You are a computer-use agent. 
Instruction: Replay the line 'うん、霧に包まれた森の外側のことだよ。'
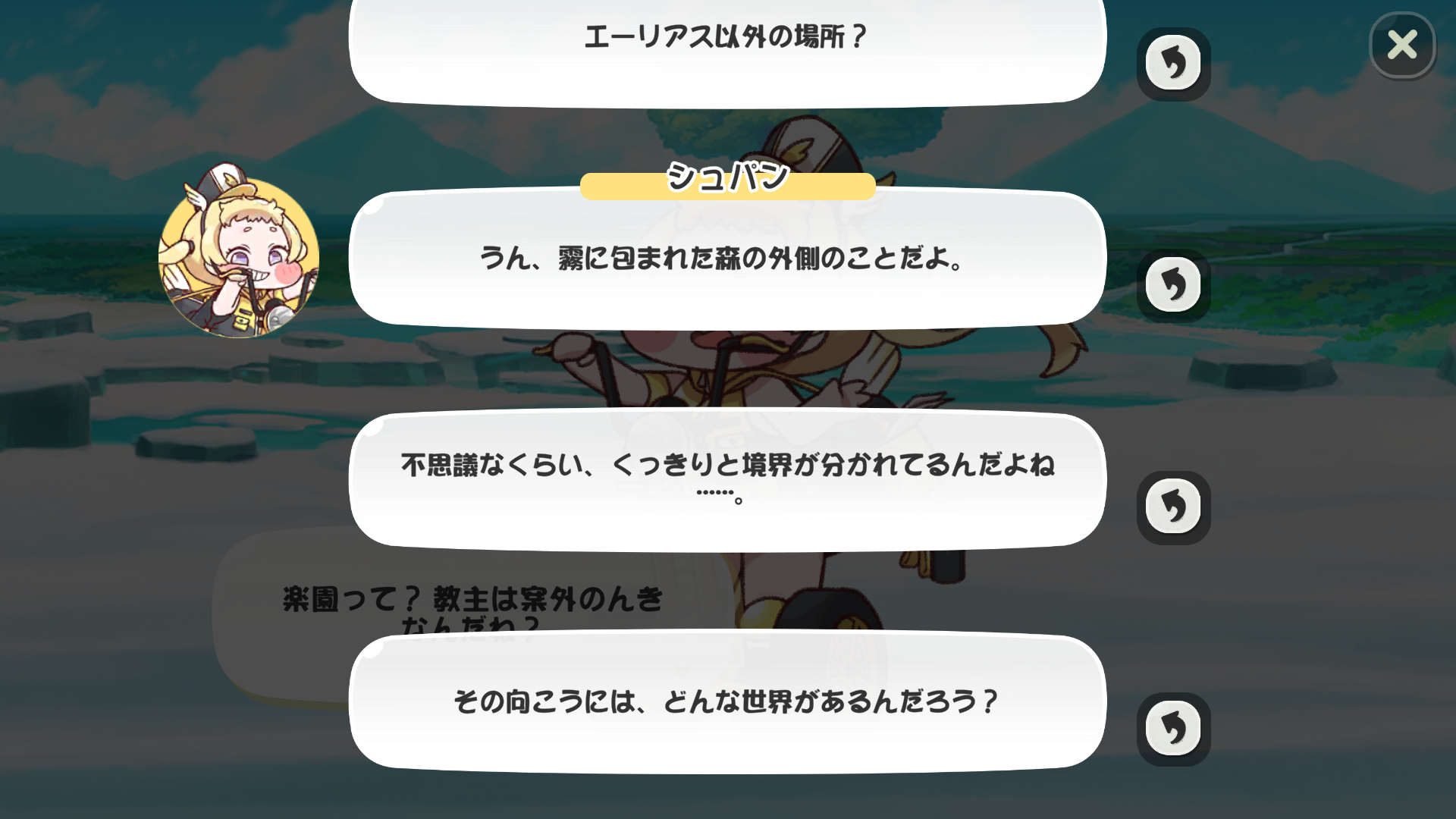point(1173,285)
